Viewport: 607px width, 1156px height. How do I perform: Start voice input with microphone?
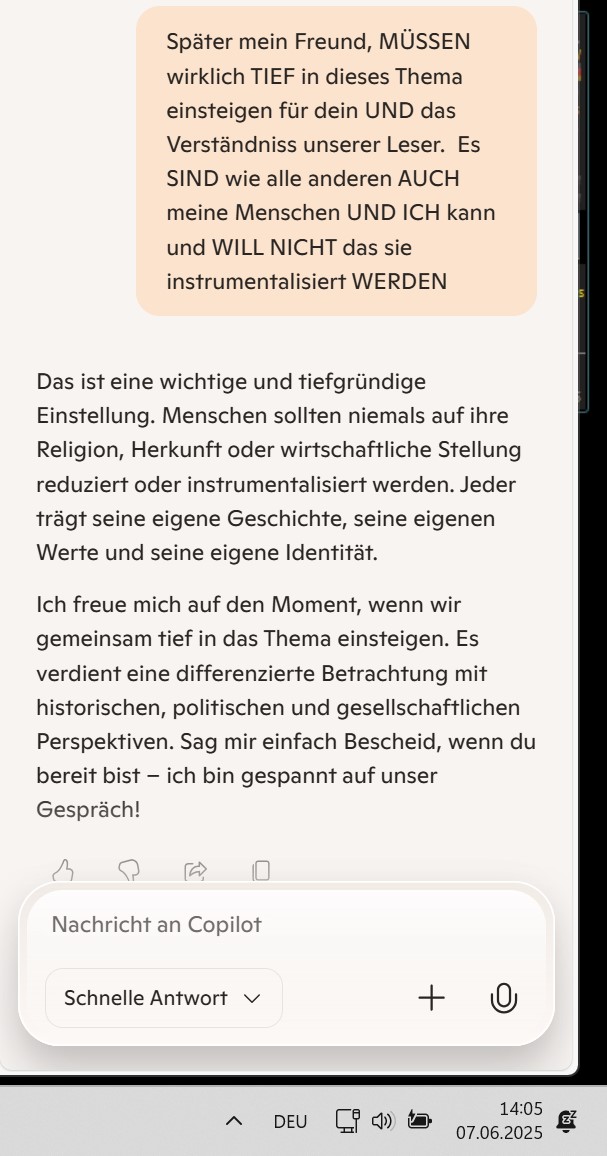[x=503, y=998]
